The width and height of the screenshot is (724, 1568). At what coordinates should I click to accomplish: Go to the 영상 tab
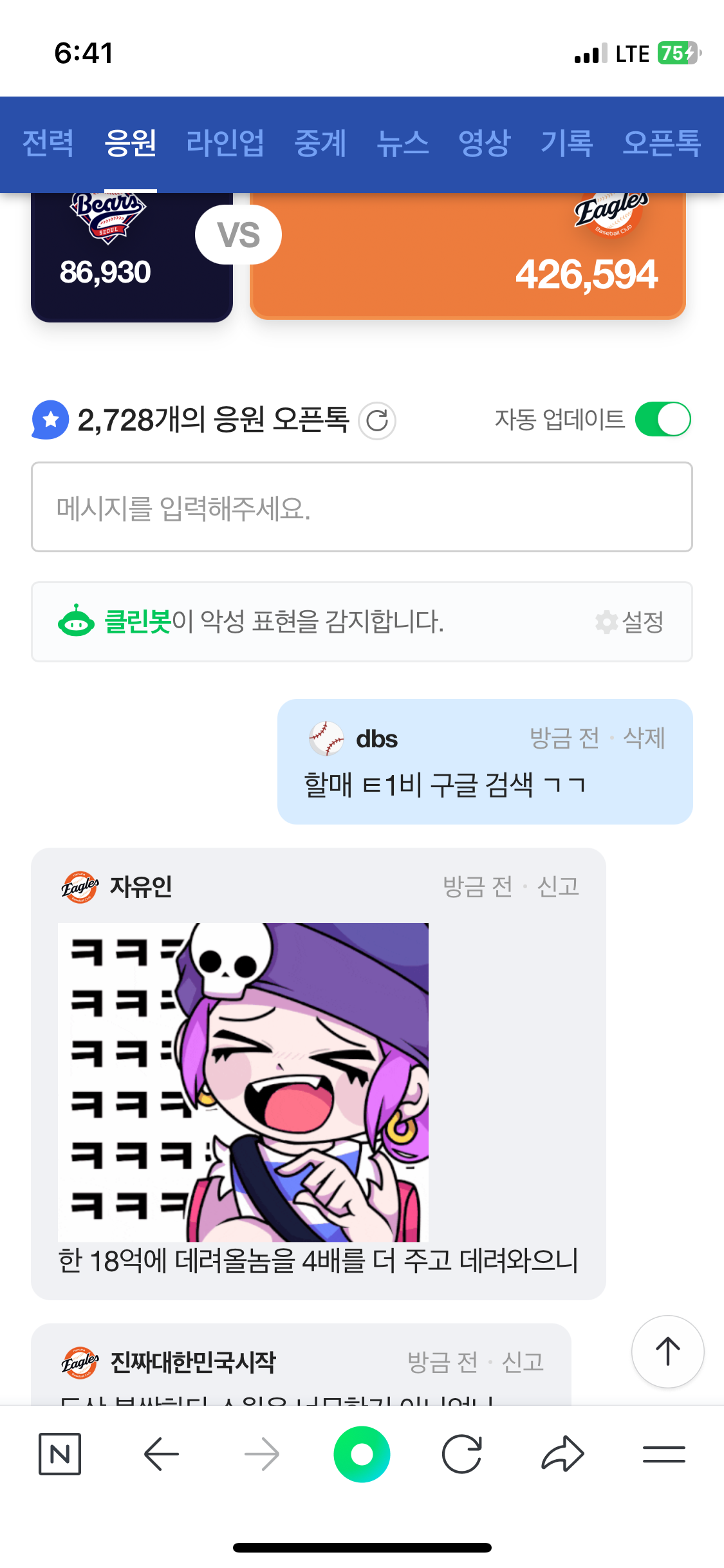click(x=484, y=143)
